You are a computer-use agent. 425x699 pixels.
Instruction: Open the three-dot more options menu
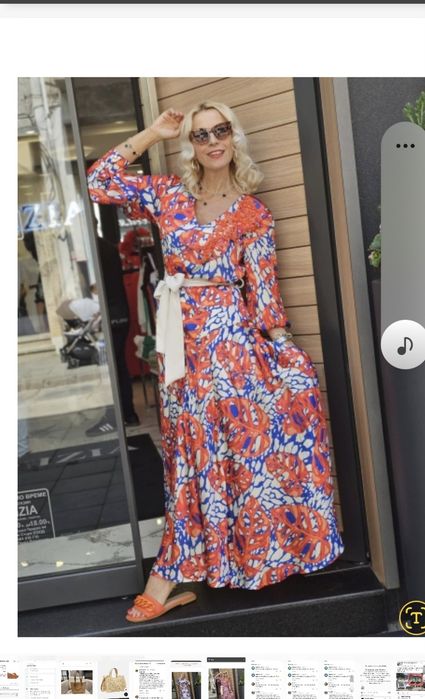point(405,146)
